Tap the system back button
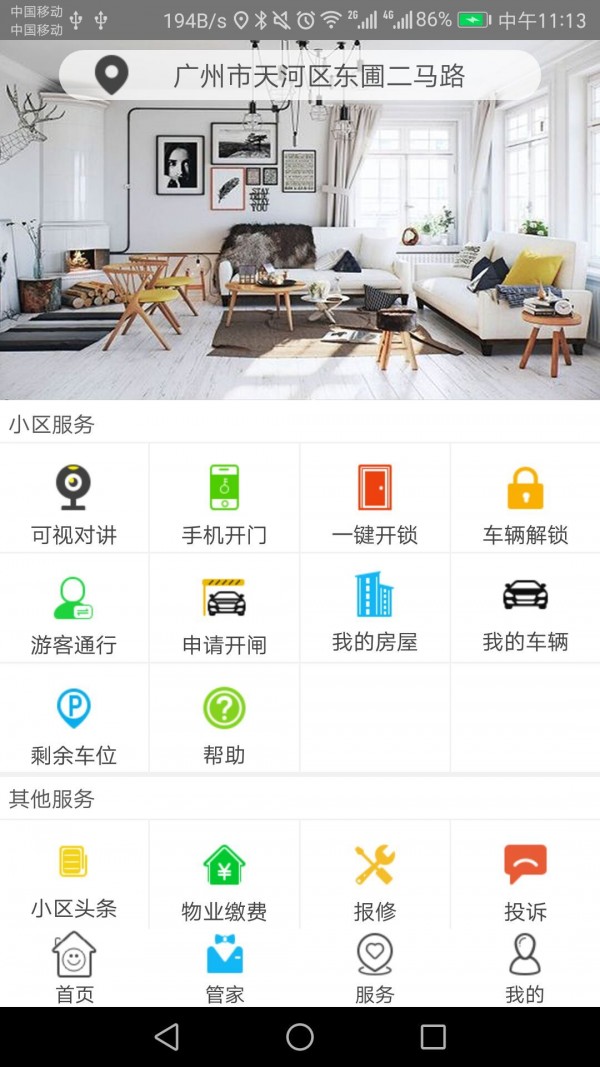This screenshot has width=600, height=1067. (167, 1037)
